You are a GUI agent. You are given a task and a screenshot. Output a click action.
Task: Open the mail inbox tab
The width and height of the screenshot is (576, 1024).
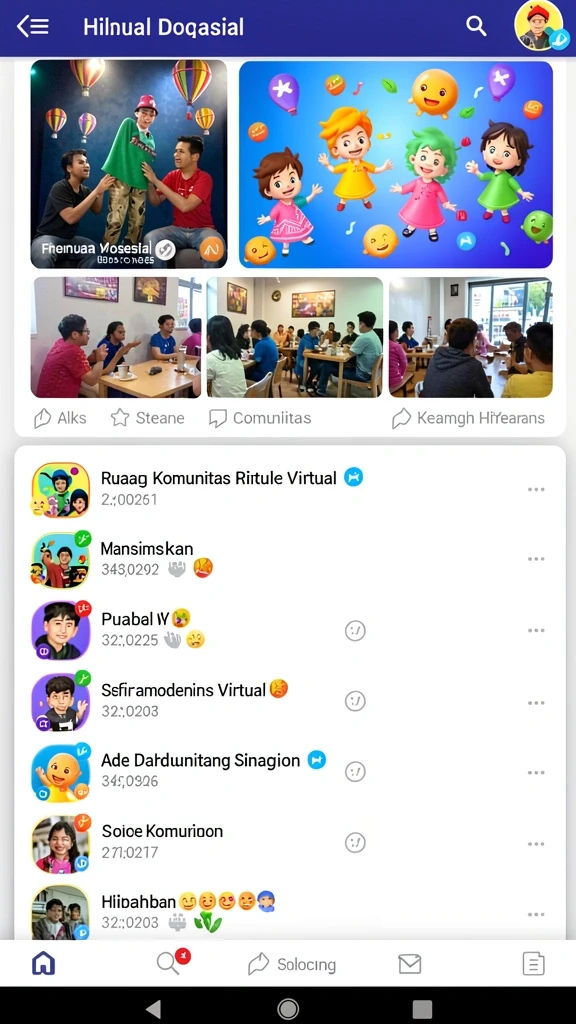409,964
